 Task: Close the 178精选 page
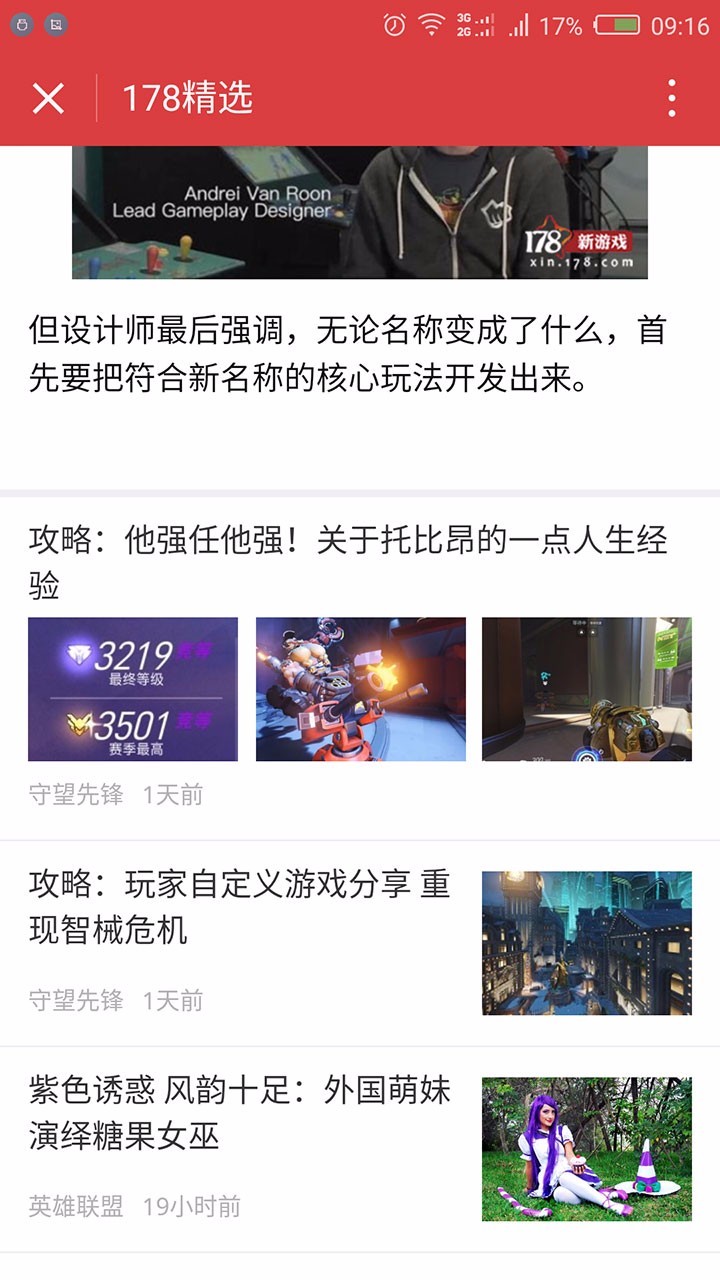tap(48, 98)
